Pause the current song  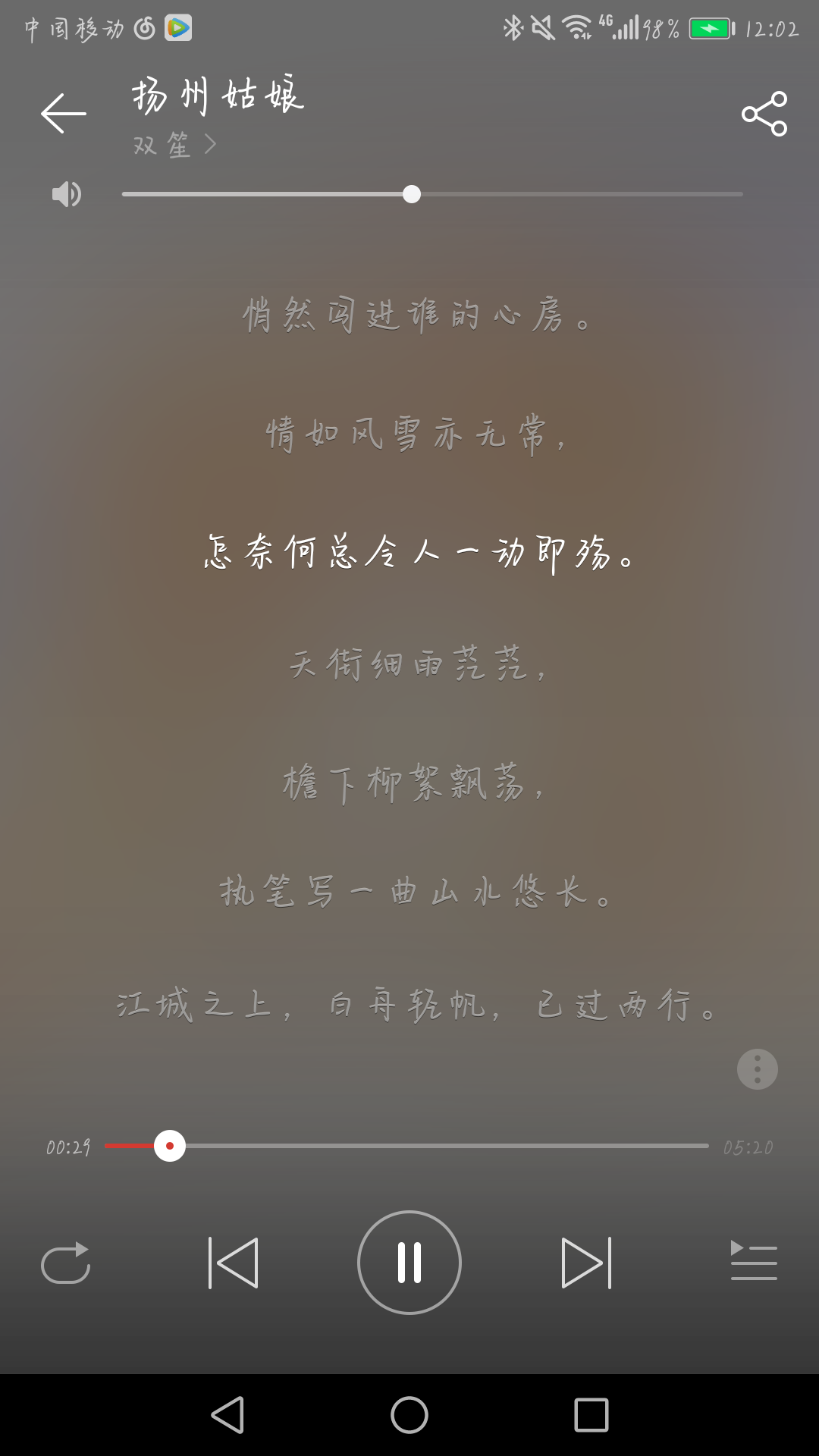(x=409, y=1263)
